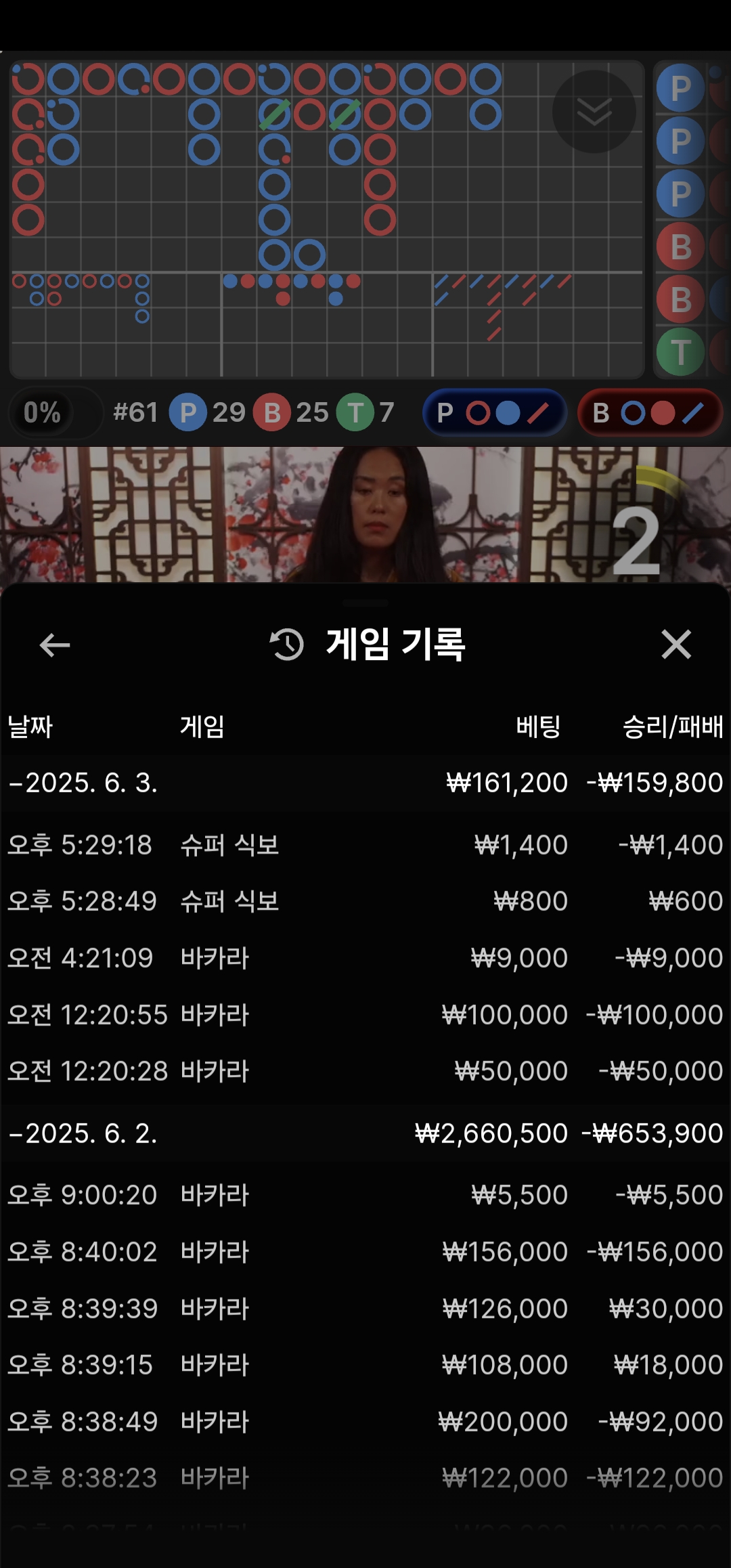Image resolution: width=731 pixels, height=1568 pixels.
Task: Tap the B banker prediction button
Action: [649, 412]
